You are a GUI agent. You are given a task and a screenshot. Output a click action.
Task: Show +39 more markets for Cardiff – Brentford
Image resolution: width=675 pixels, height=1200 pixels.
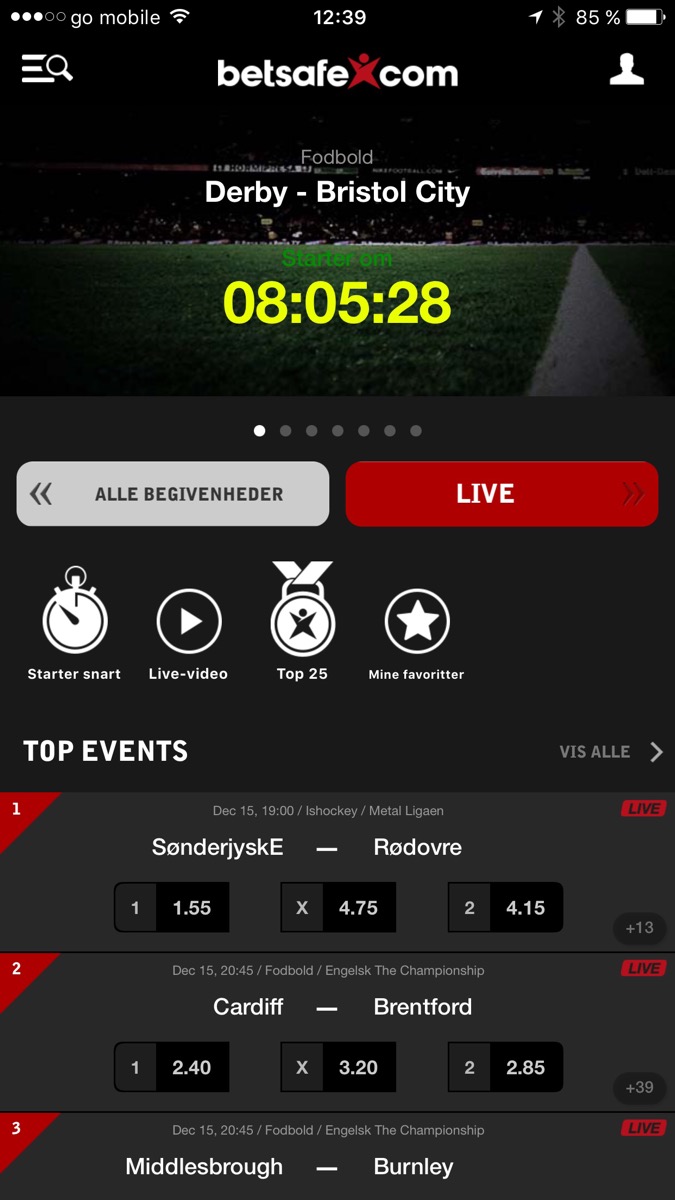(639, 1088)
